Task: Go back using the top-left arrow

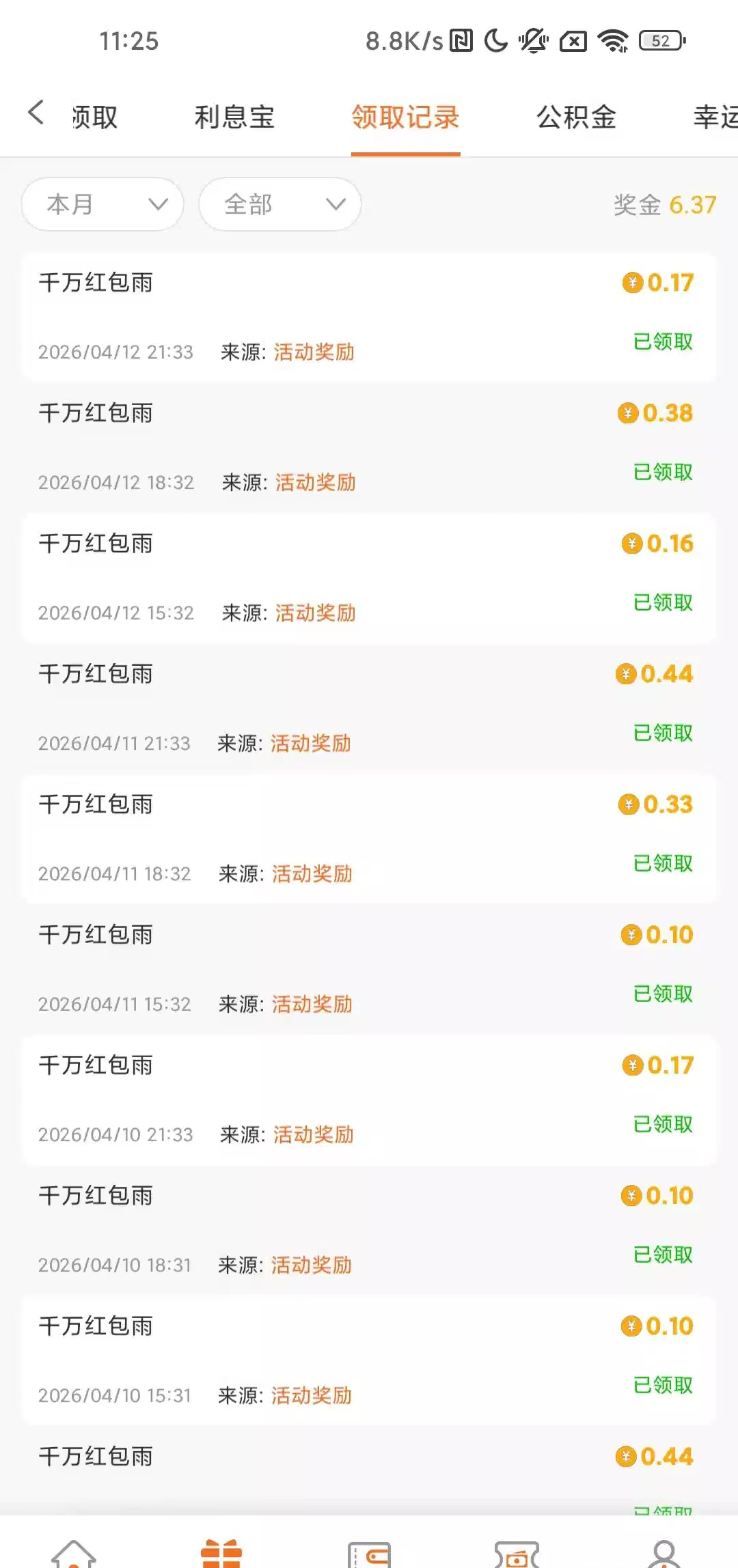Action: (x=36, y=113)
